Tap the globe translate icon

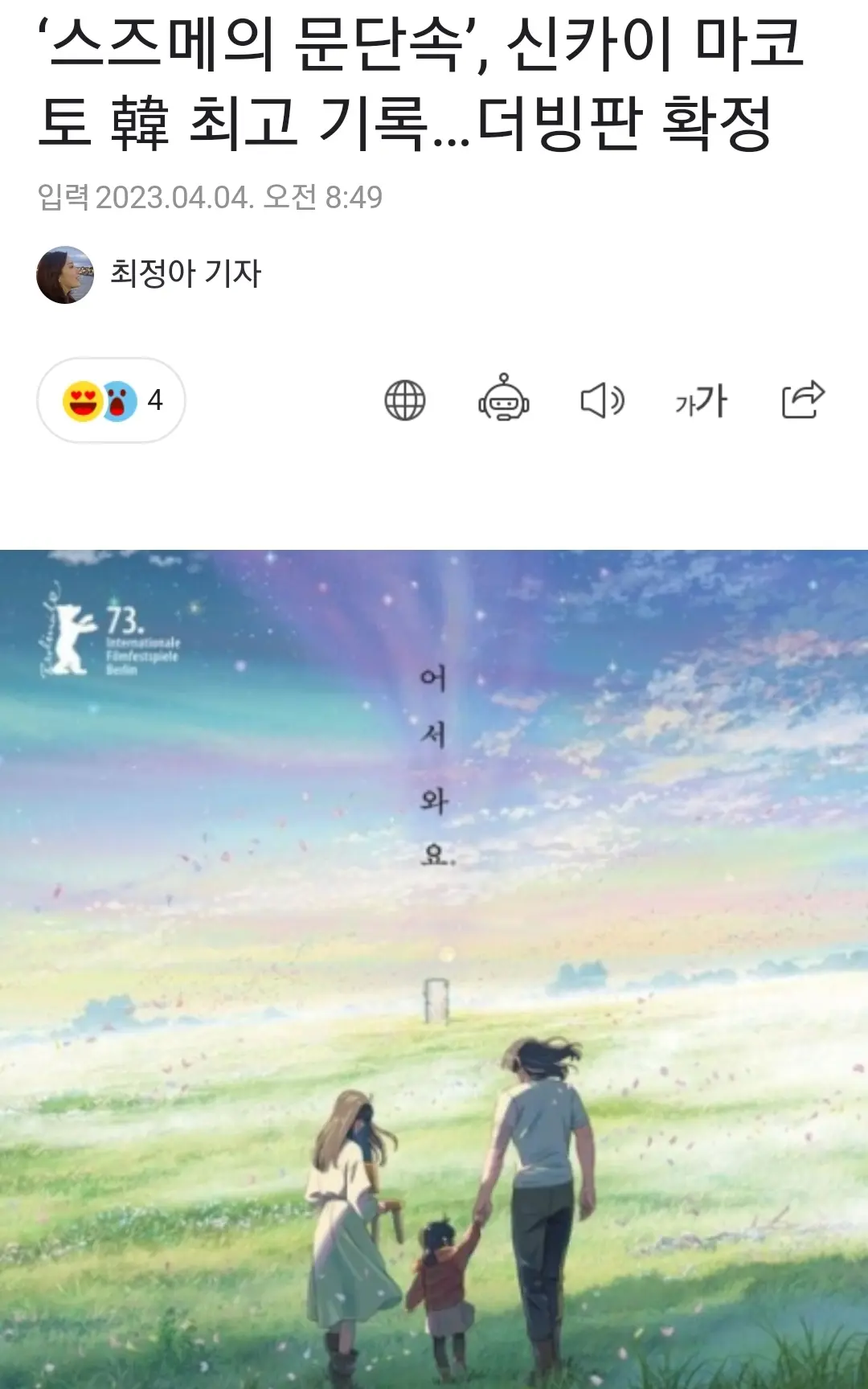405,400
